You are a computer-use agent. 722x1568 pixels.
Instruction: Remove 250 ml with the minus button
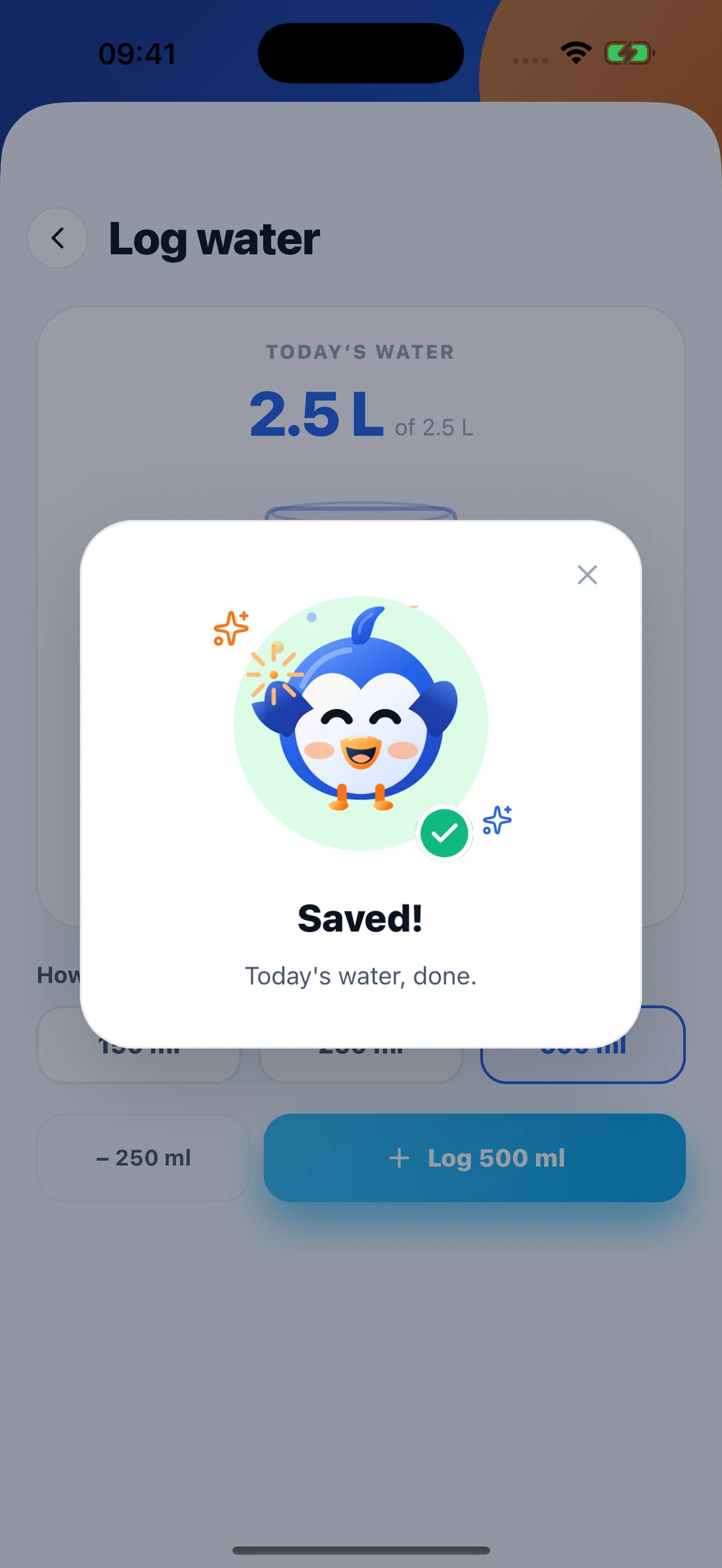click(143, 1157)
